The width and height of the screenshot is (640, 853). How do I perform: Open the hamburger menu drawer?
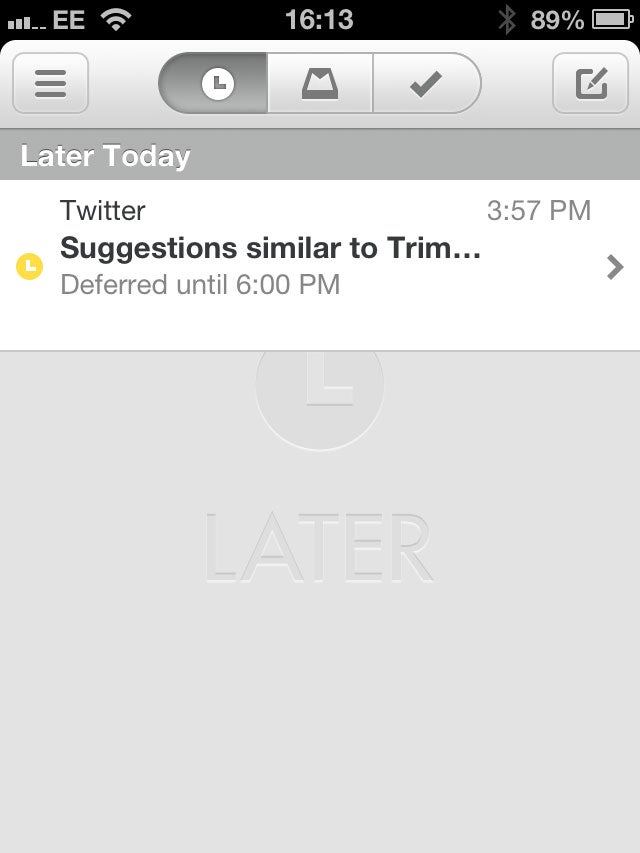[x=50, y=83]
